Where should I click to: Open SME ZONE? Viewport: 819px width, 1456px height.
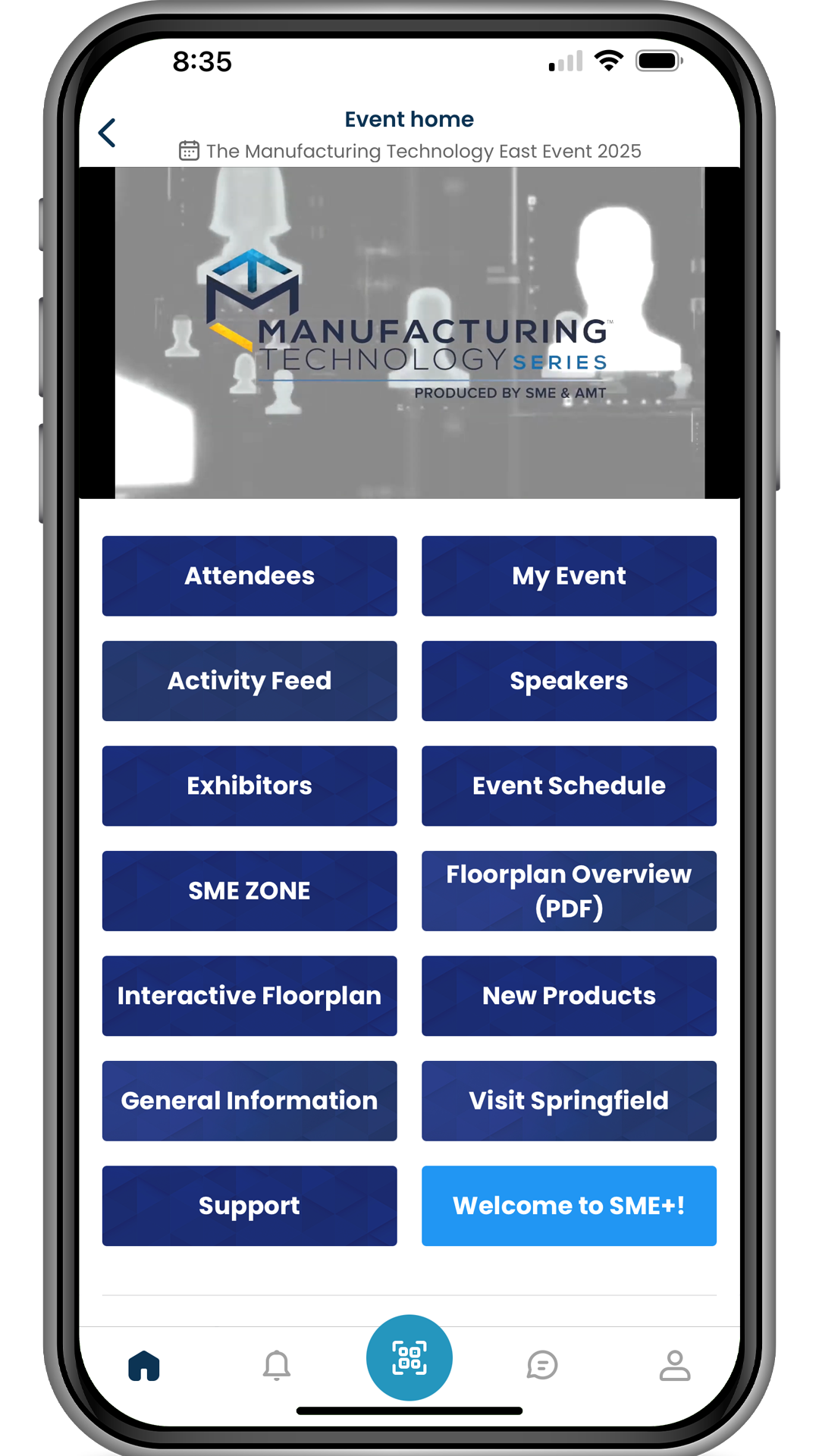(249, 890)
